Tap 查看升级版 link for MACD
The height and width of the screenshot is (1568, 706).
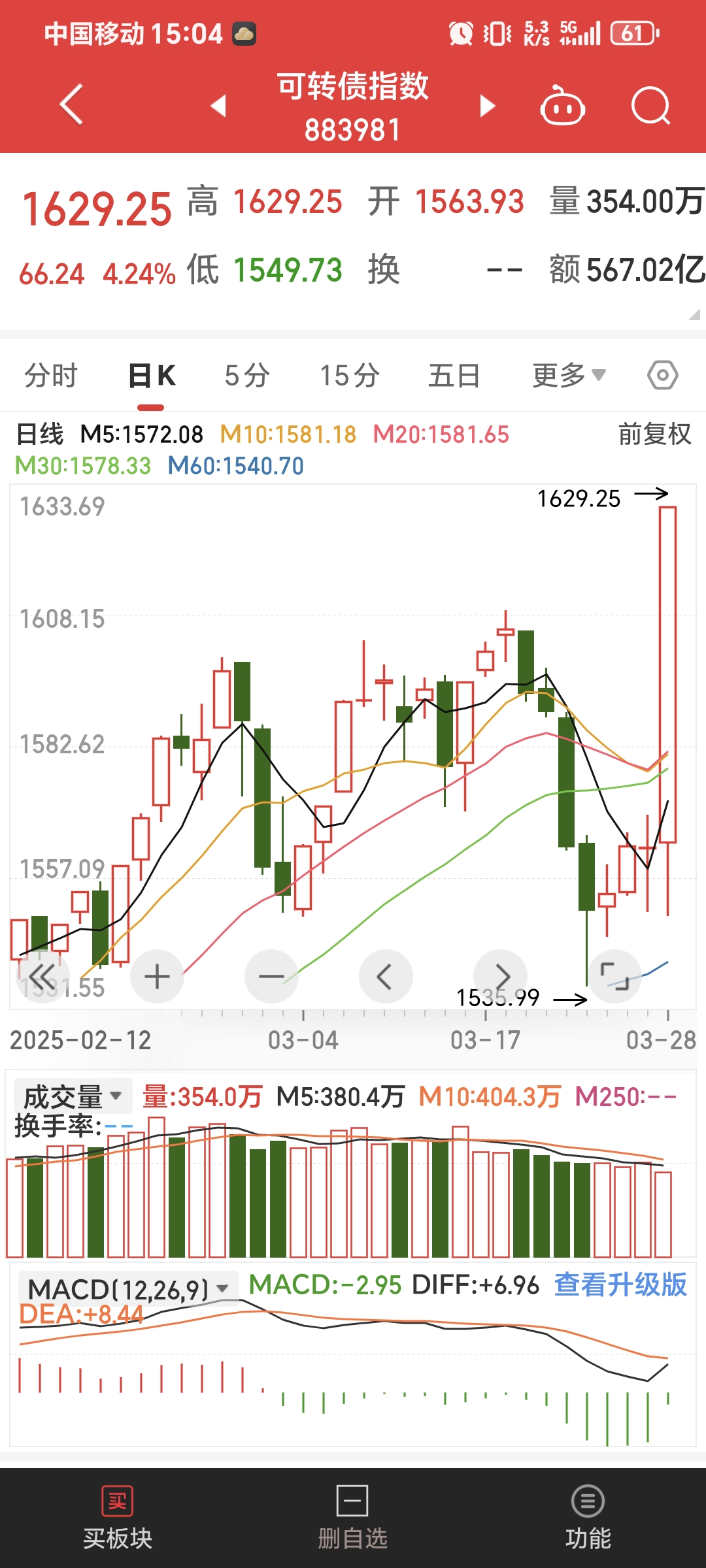[620, 1284]
